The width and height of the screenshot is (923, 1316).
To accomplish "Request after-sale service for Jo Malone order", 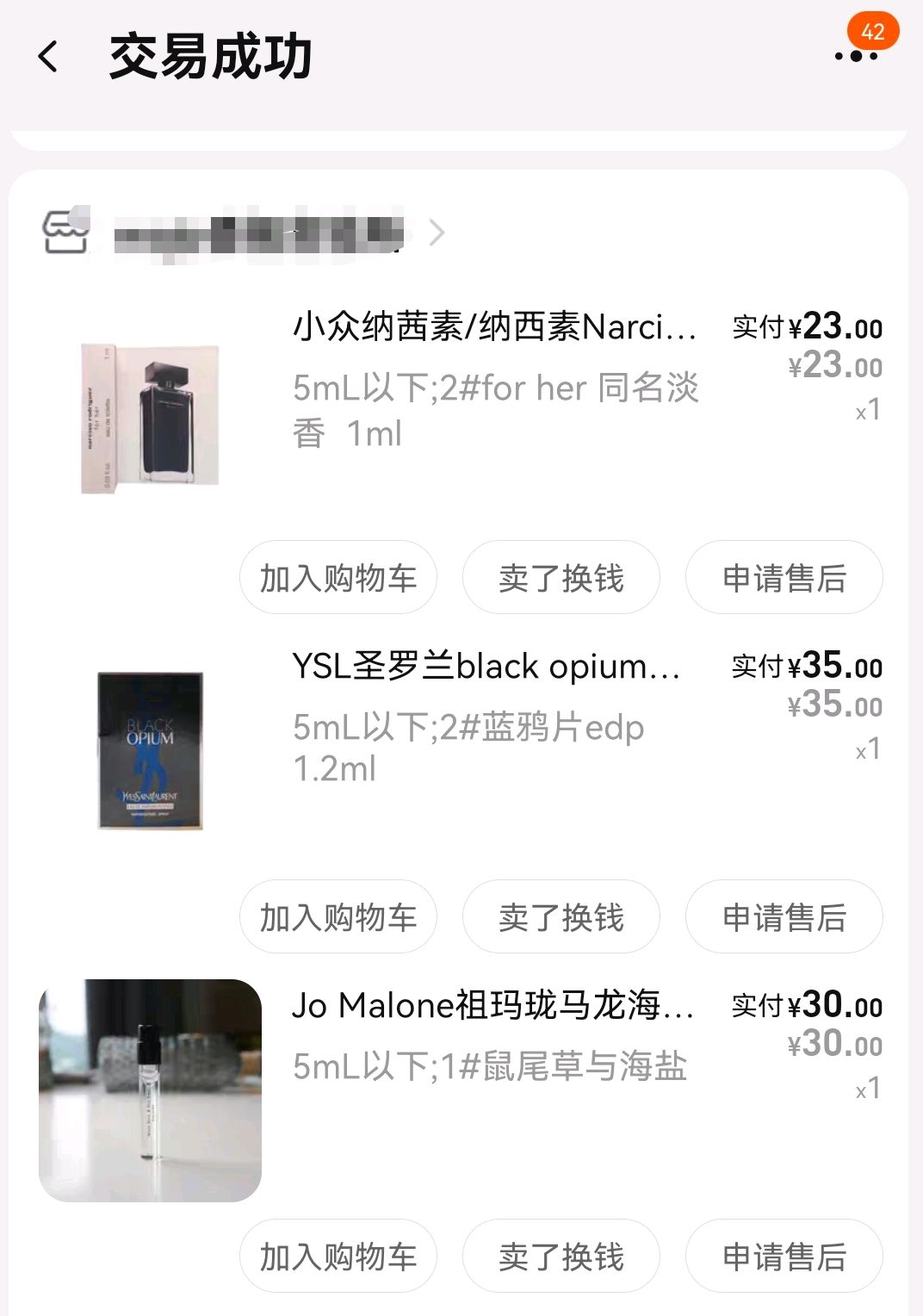I will 784,1257.
